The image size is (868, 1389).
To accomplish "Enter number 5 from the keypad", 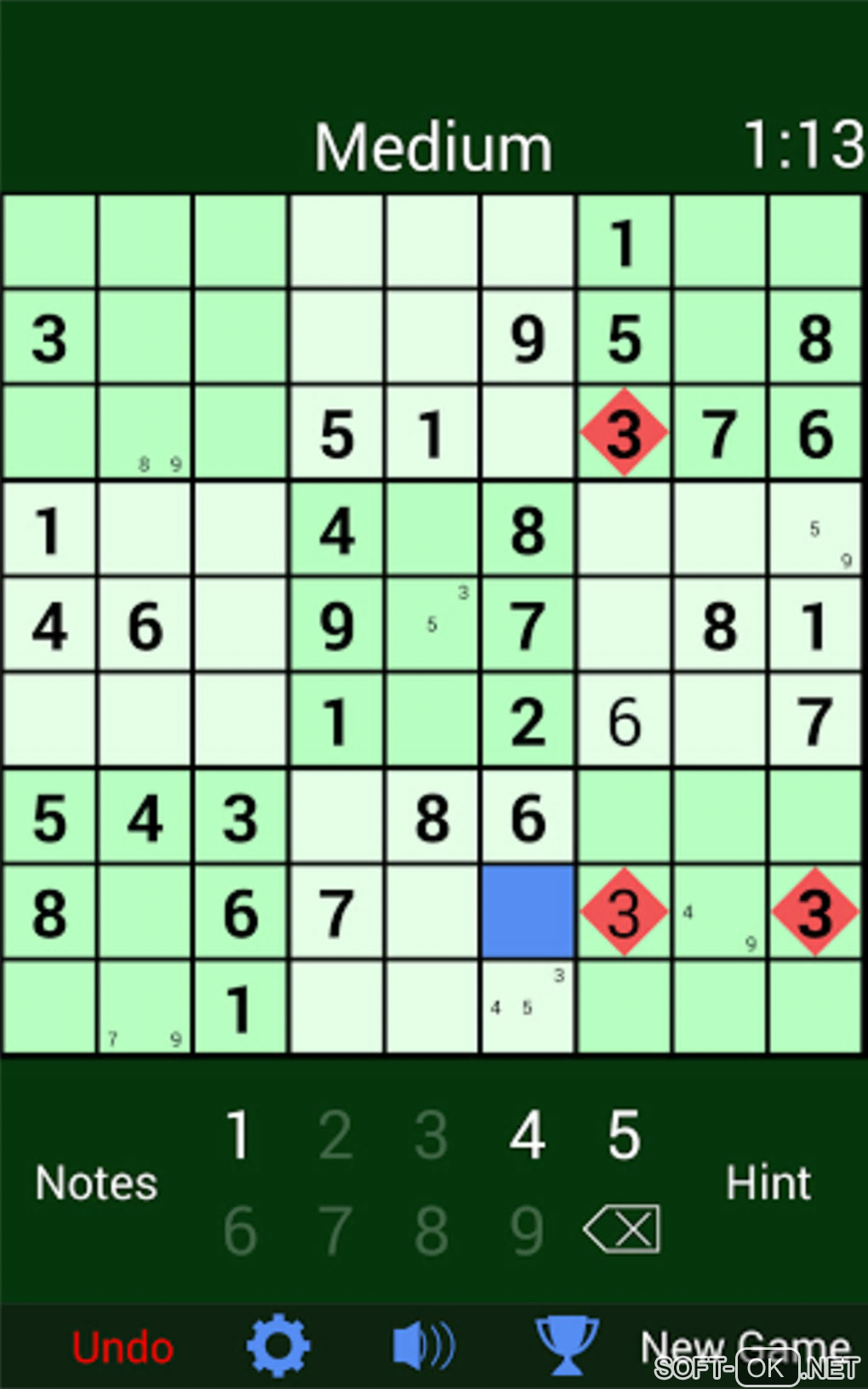I will 624,1135.
